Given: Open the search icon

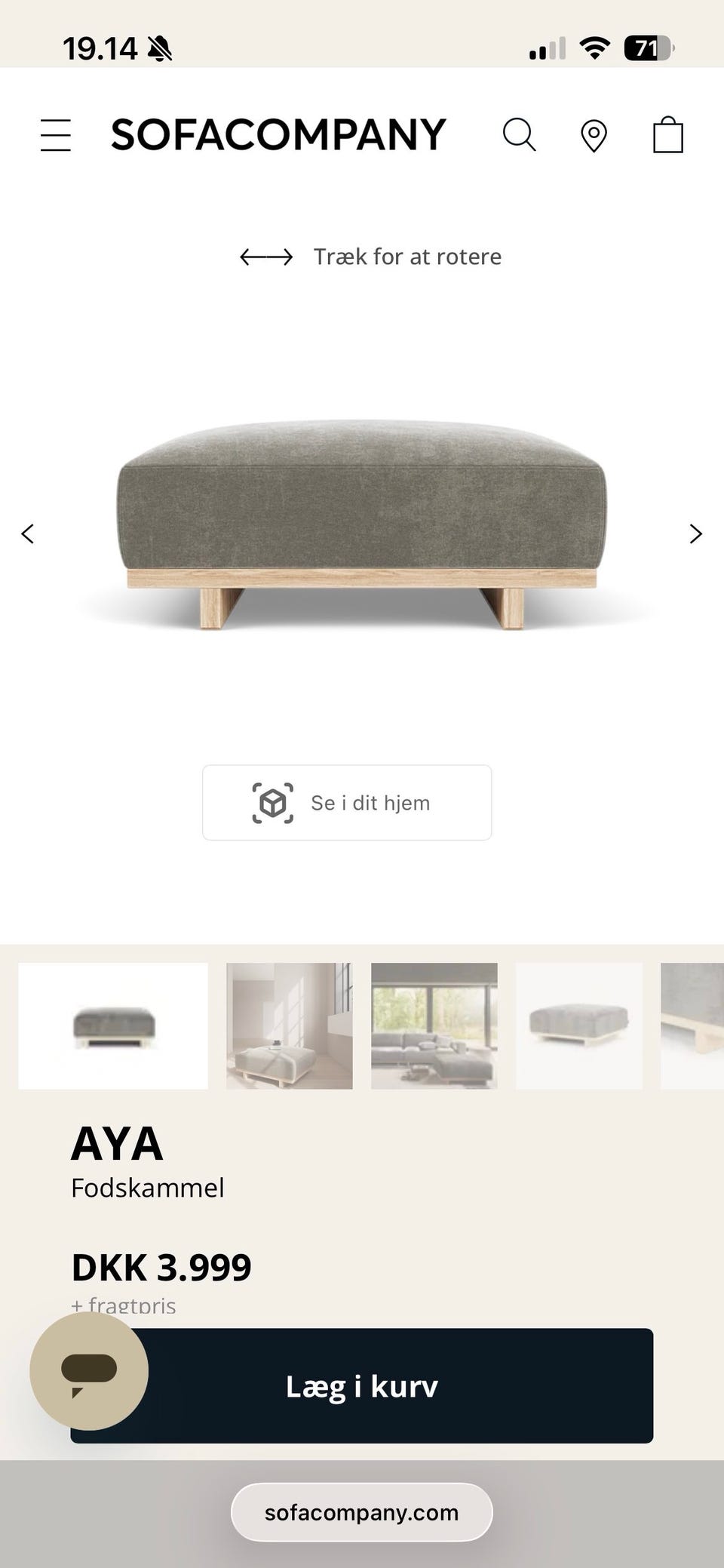Looking at the screenshot, I should [519, 135].
